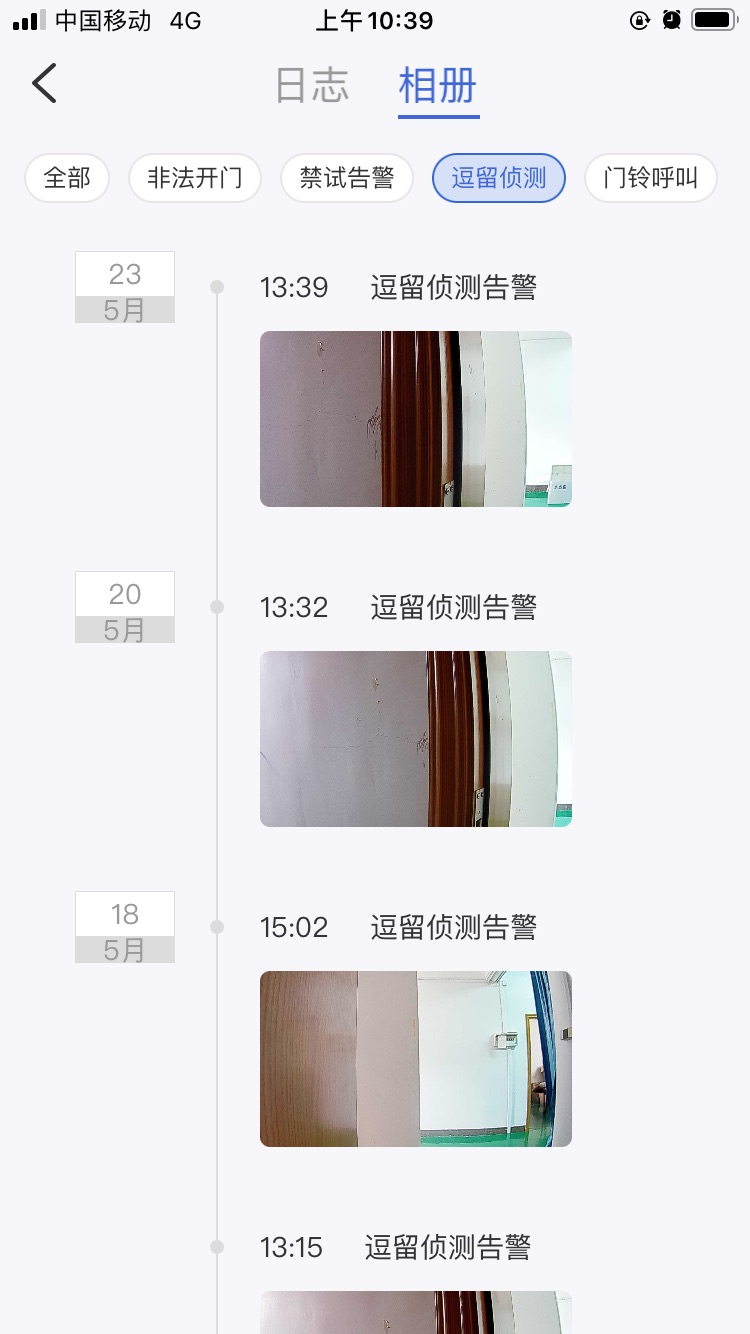The image size is (750, 1334).
Task: Select the 相册 tab
Action: click(438, 85)
